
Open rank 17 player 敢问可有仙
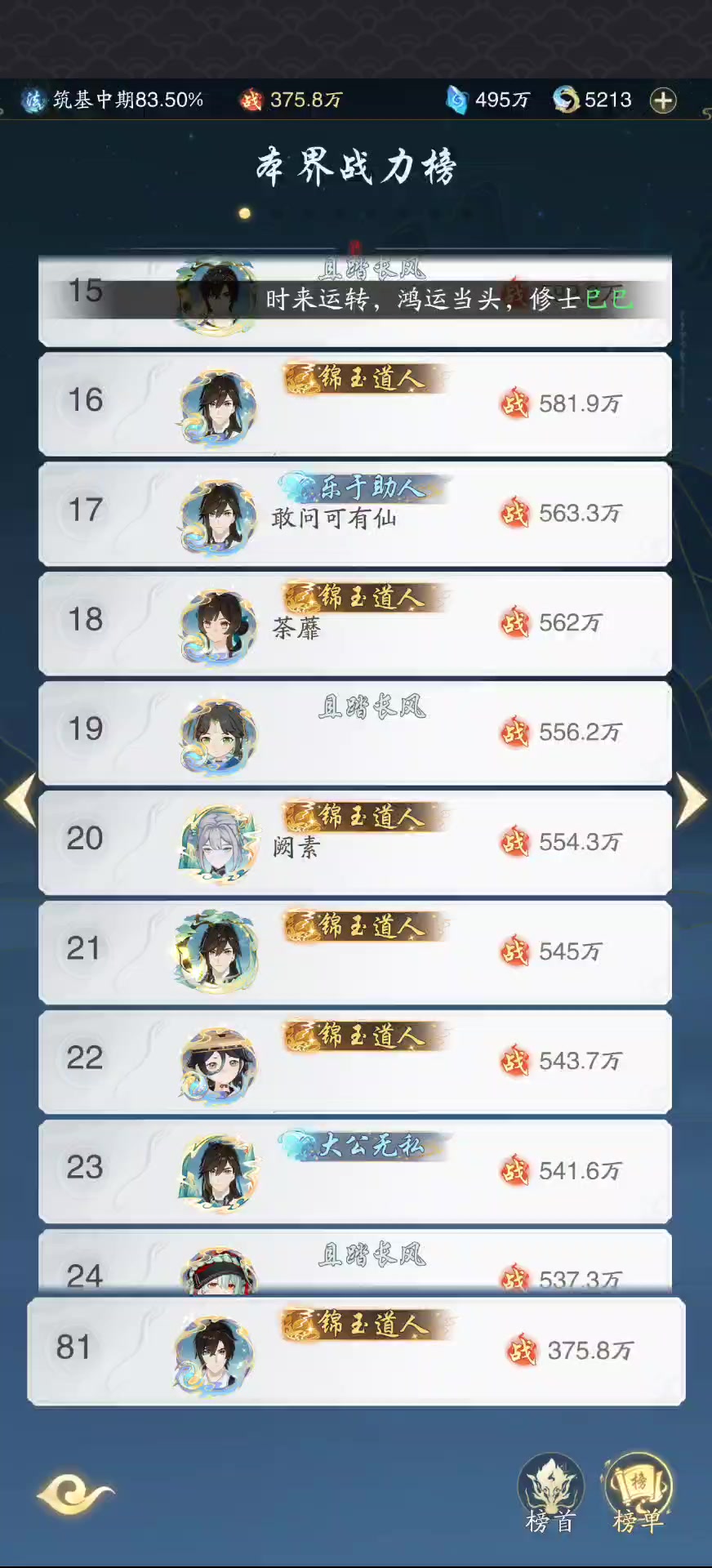355,514
